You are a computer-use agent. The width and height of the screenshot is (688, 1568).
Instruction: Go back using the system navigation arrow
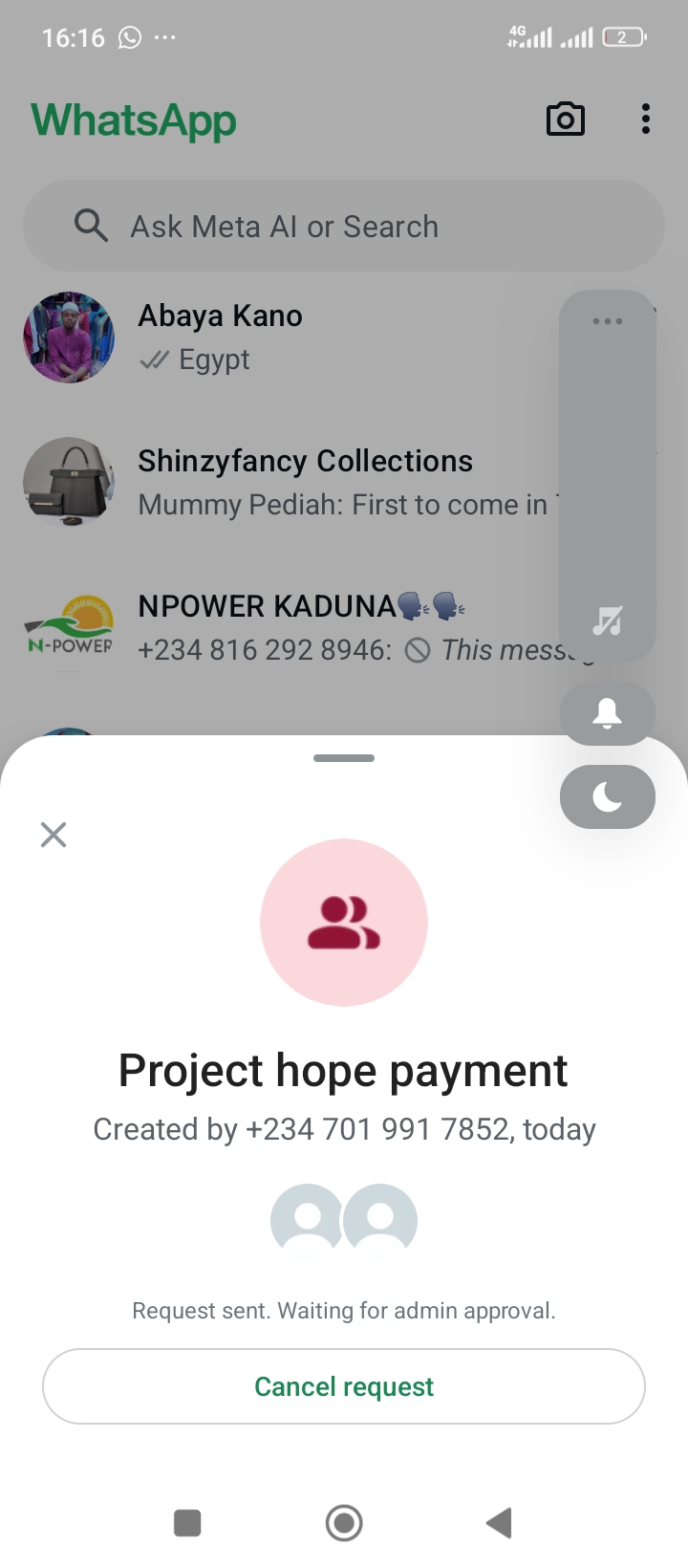click(499, 1522)
